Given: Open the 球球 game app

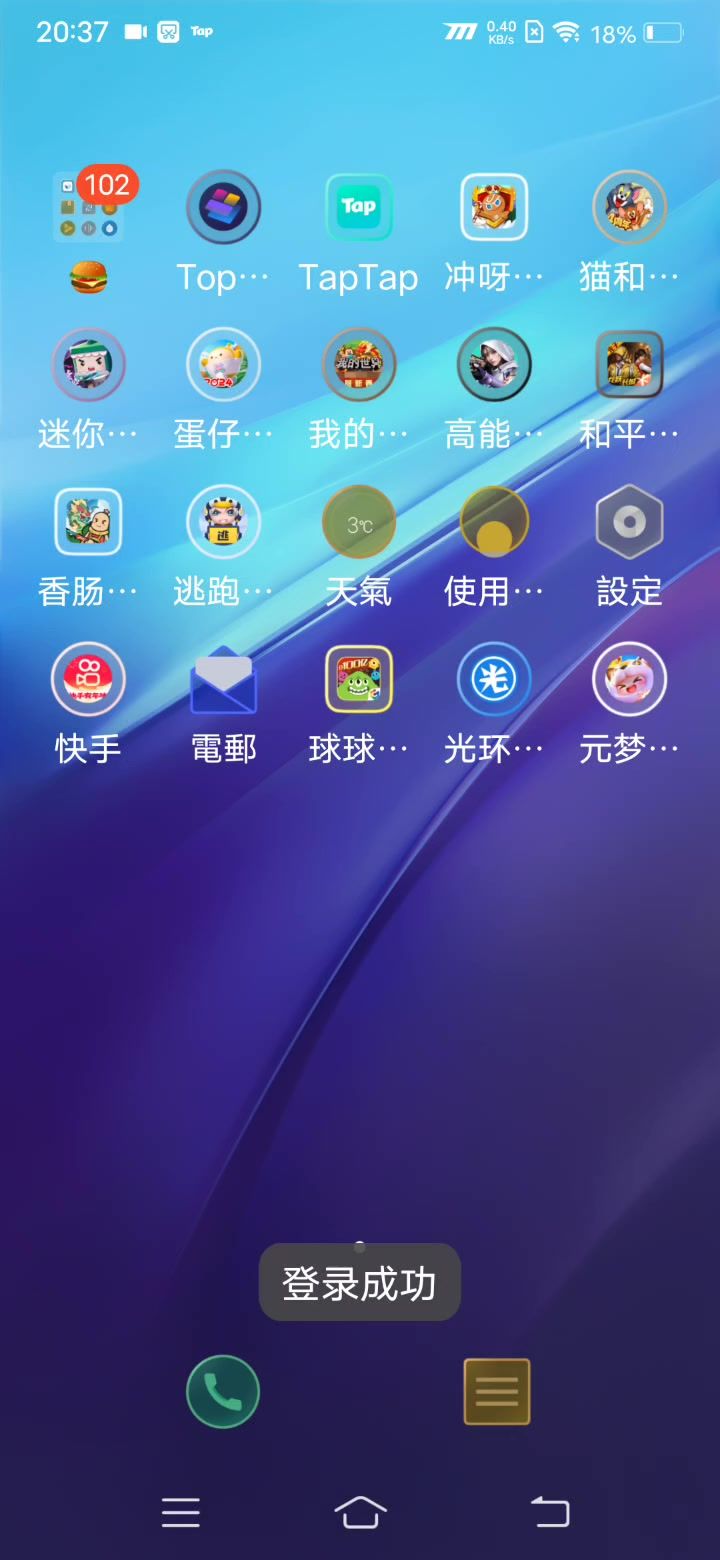Looking at the screenshot, I should pos(359,679).
